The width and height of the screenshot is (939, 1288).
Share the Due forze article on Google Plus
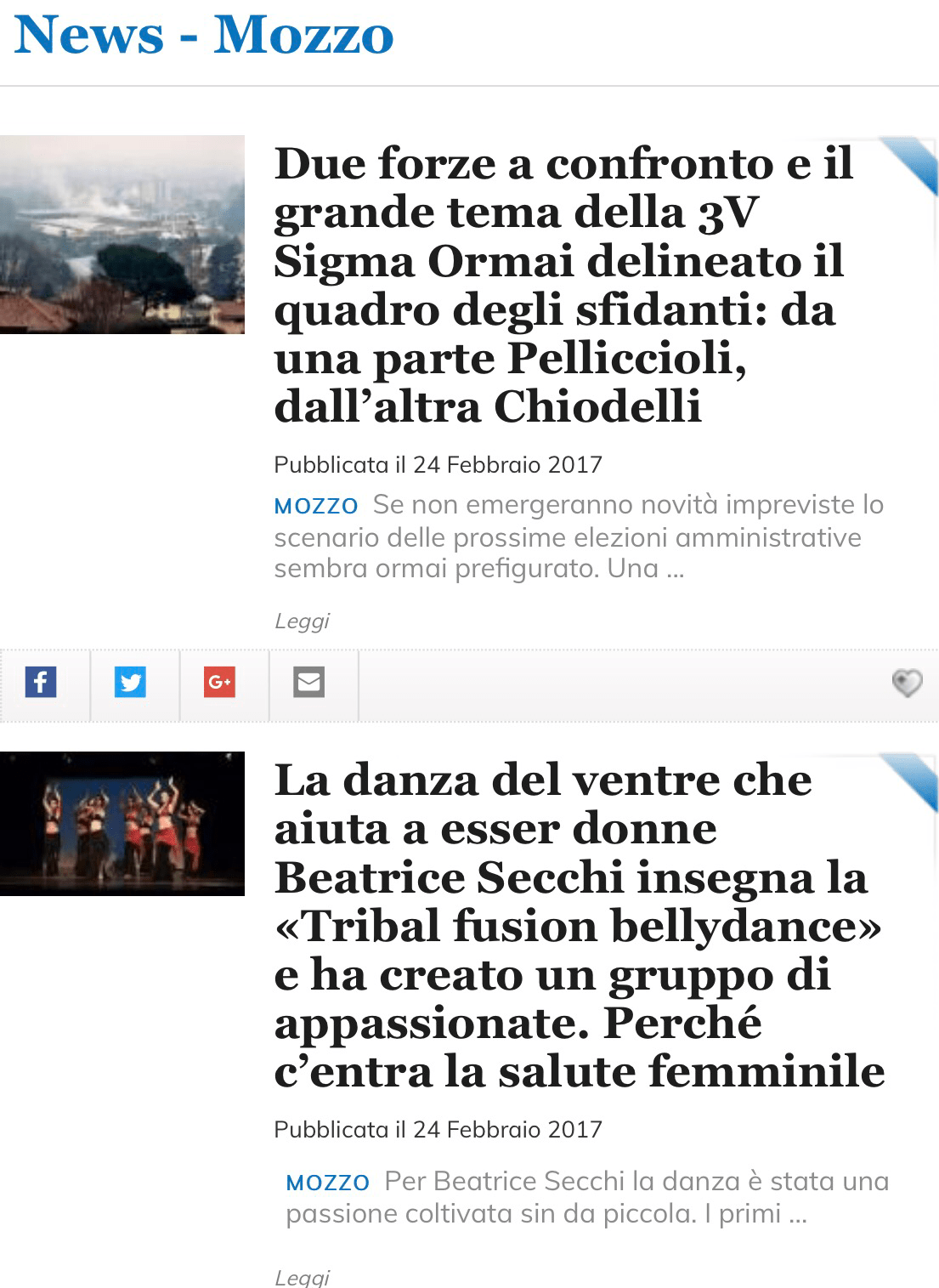[219, 682]
